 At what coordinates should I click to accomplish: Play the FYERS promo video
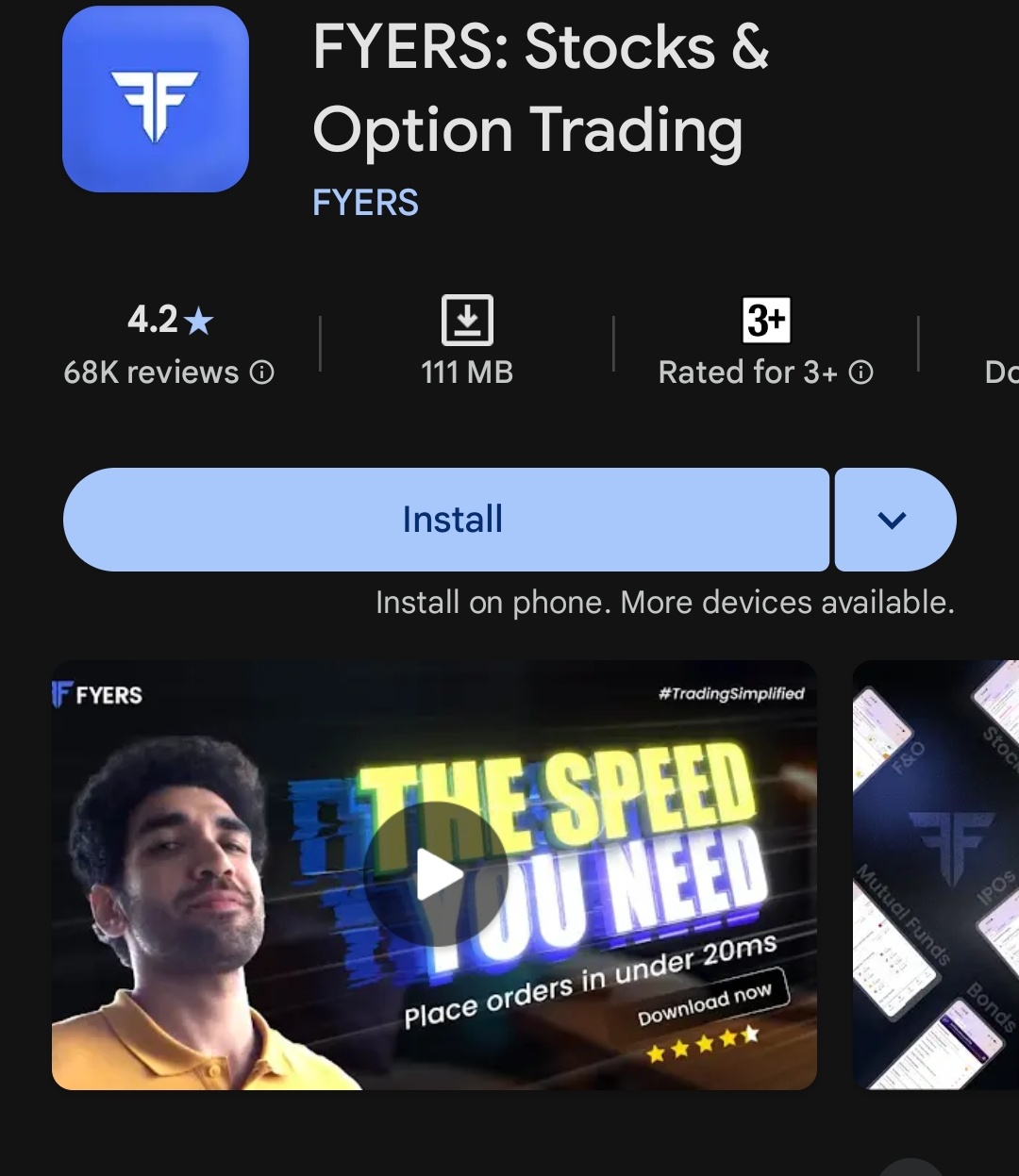click(x=435, y=874)
